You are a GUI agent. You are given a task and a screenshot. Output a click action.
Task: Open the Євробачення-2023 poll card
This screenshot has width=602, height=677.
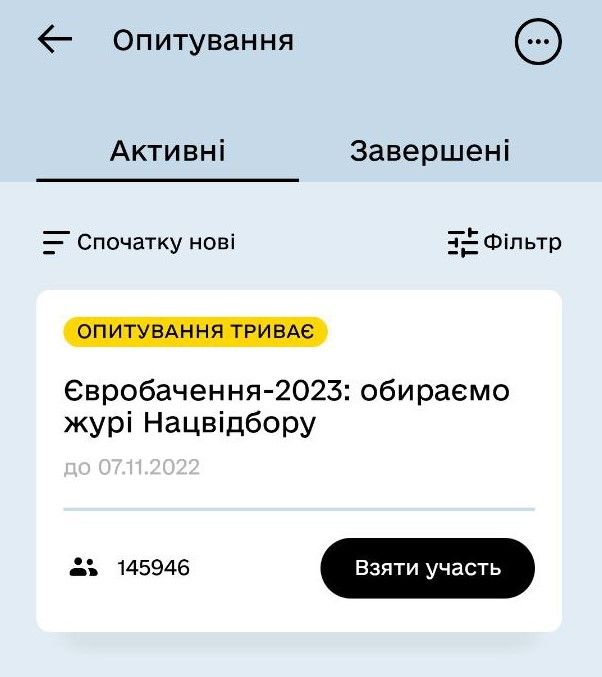pos(287,408)
